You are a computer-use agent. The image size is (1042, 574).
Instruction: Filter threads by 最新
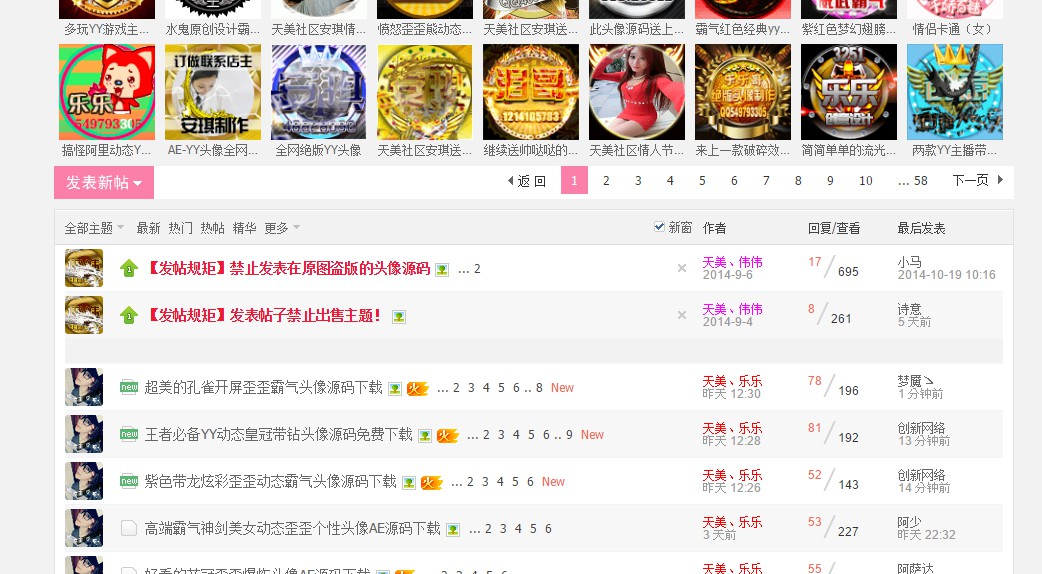148,228
